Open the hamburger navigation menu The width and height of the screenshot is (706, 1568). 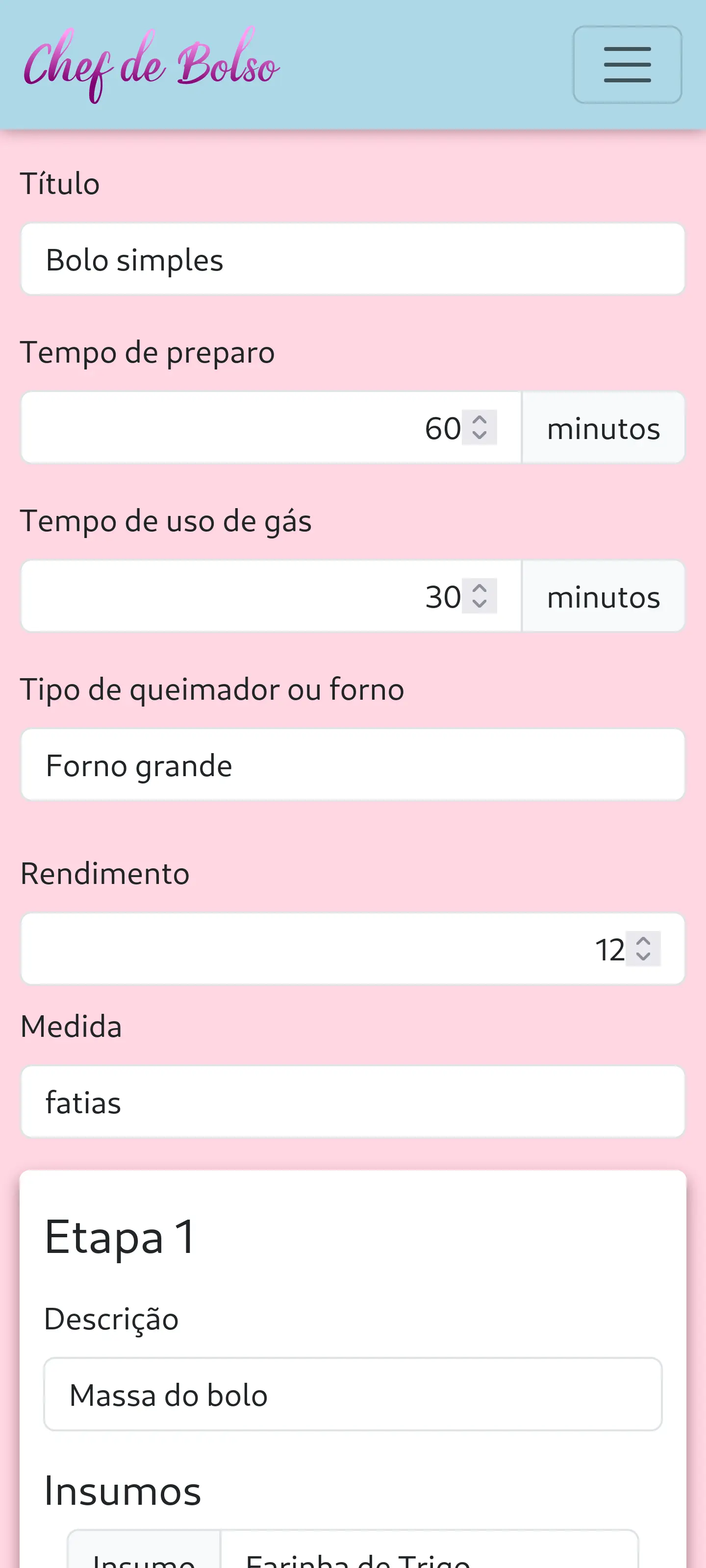(627, 64)
